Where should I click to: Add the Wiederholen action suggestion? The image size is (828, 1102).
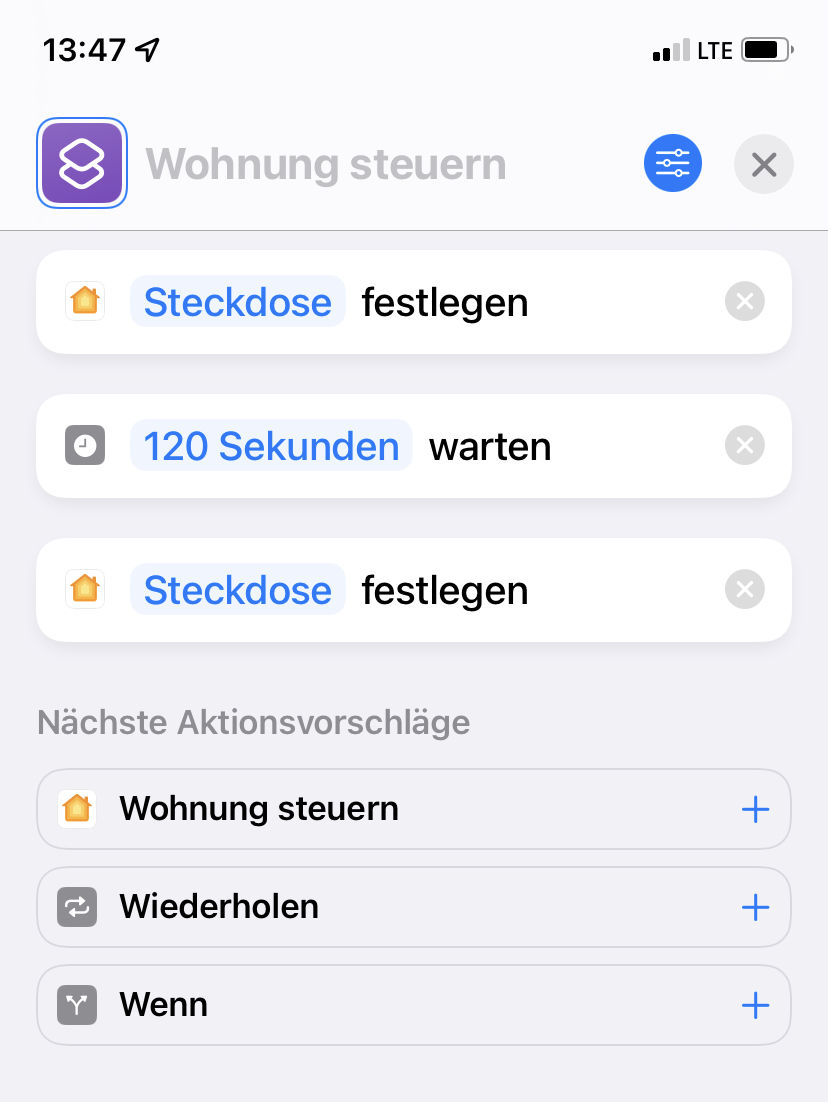(x=754, y=907)
